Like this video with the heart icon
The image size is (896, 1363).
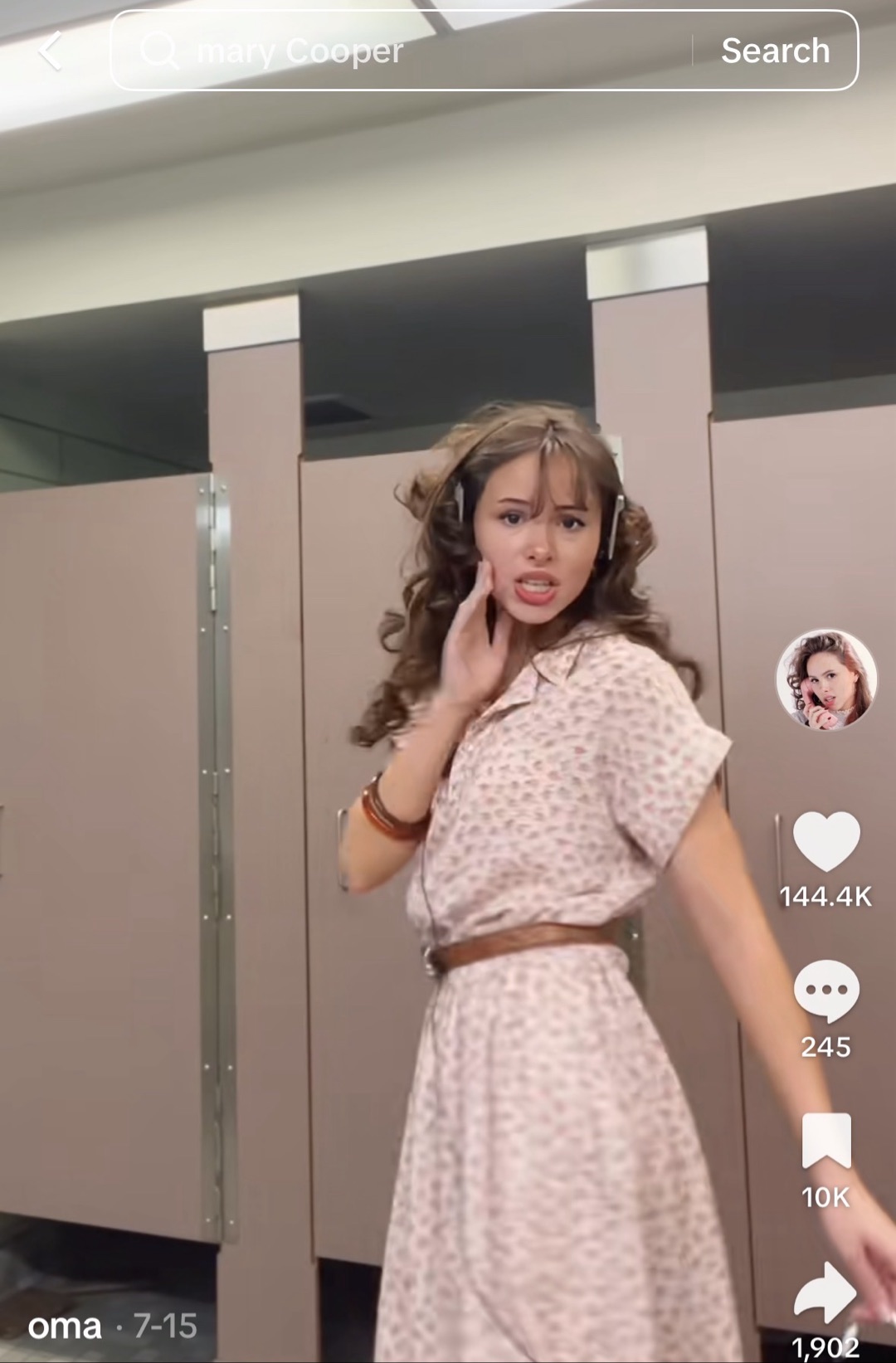click(826, 841)
